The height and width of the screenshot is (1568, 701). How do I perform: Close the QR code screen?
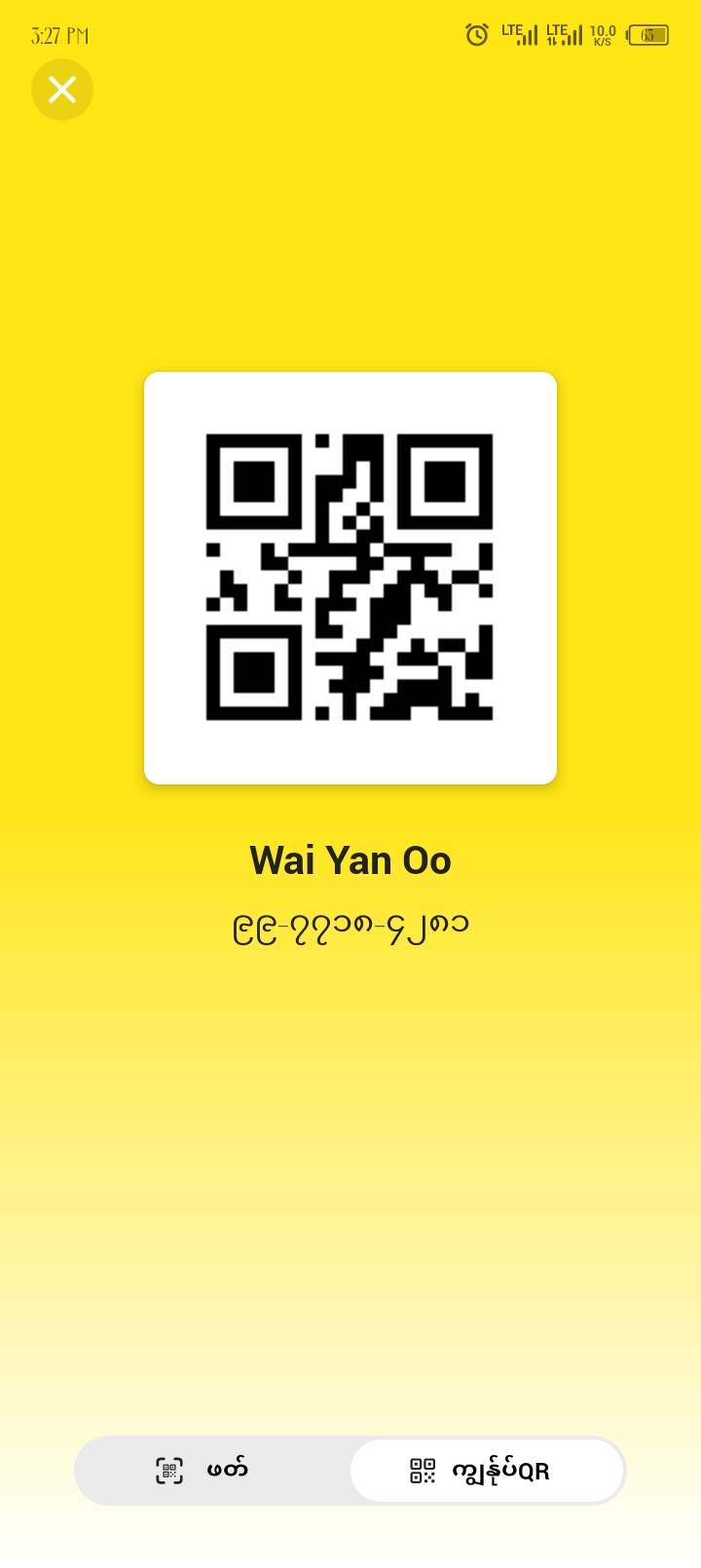pos(62,90)
